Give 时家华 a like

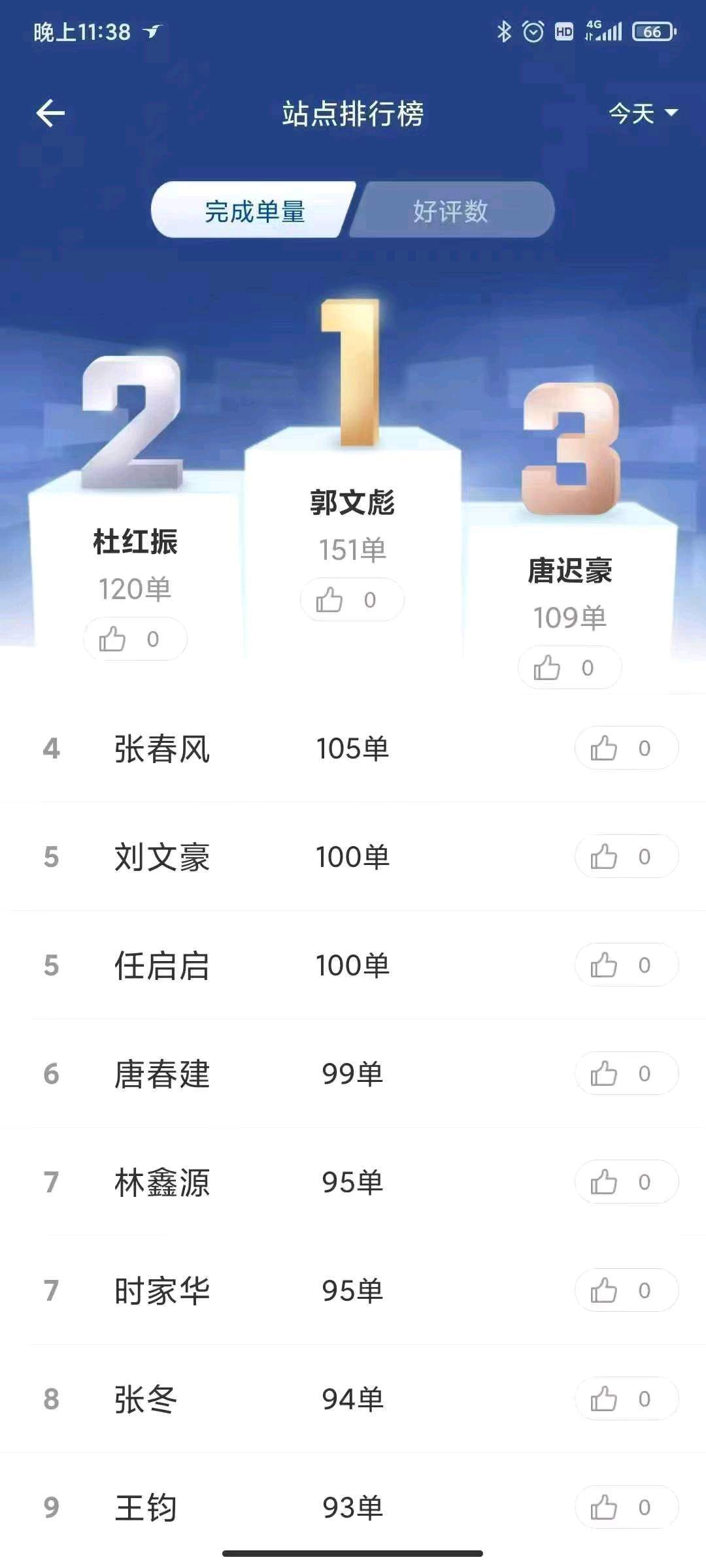(x=626, y=1290)
